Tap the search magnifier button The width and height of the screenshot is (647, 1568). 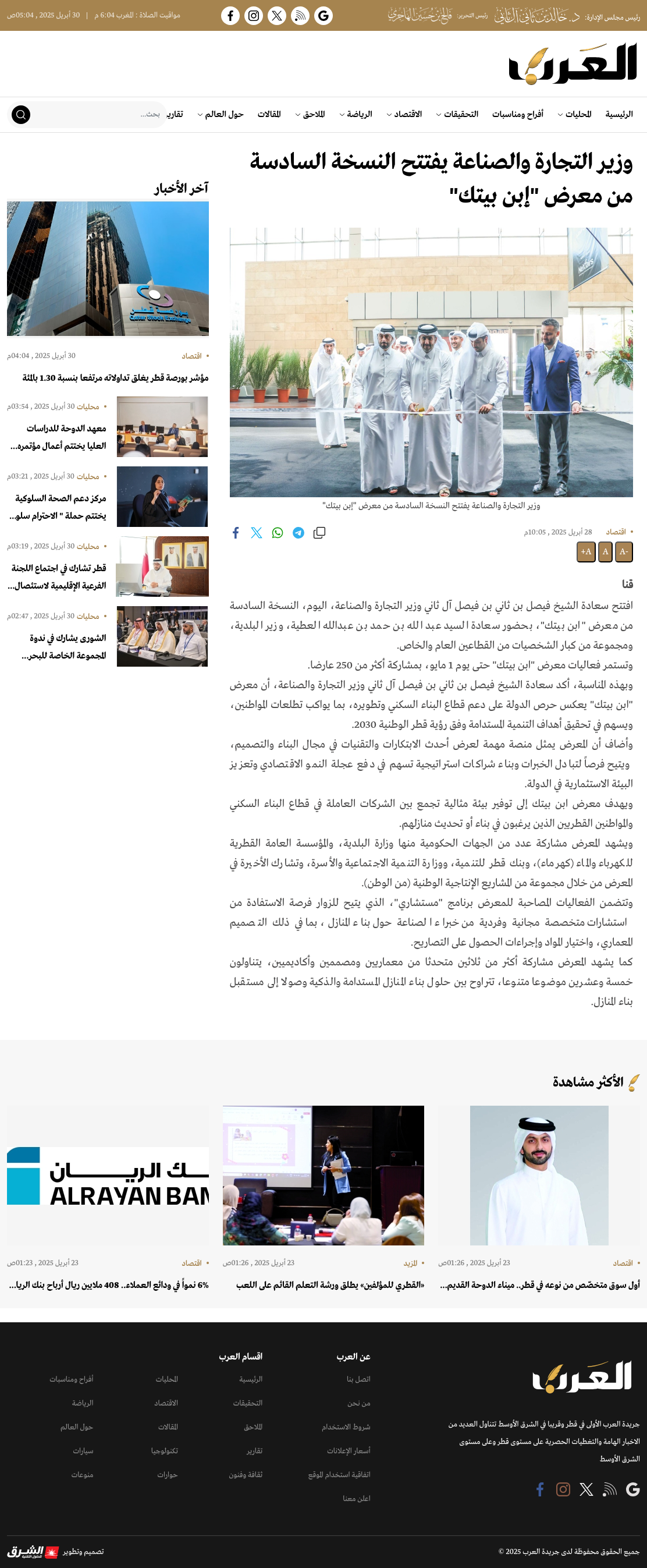[21, 115]
